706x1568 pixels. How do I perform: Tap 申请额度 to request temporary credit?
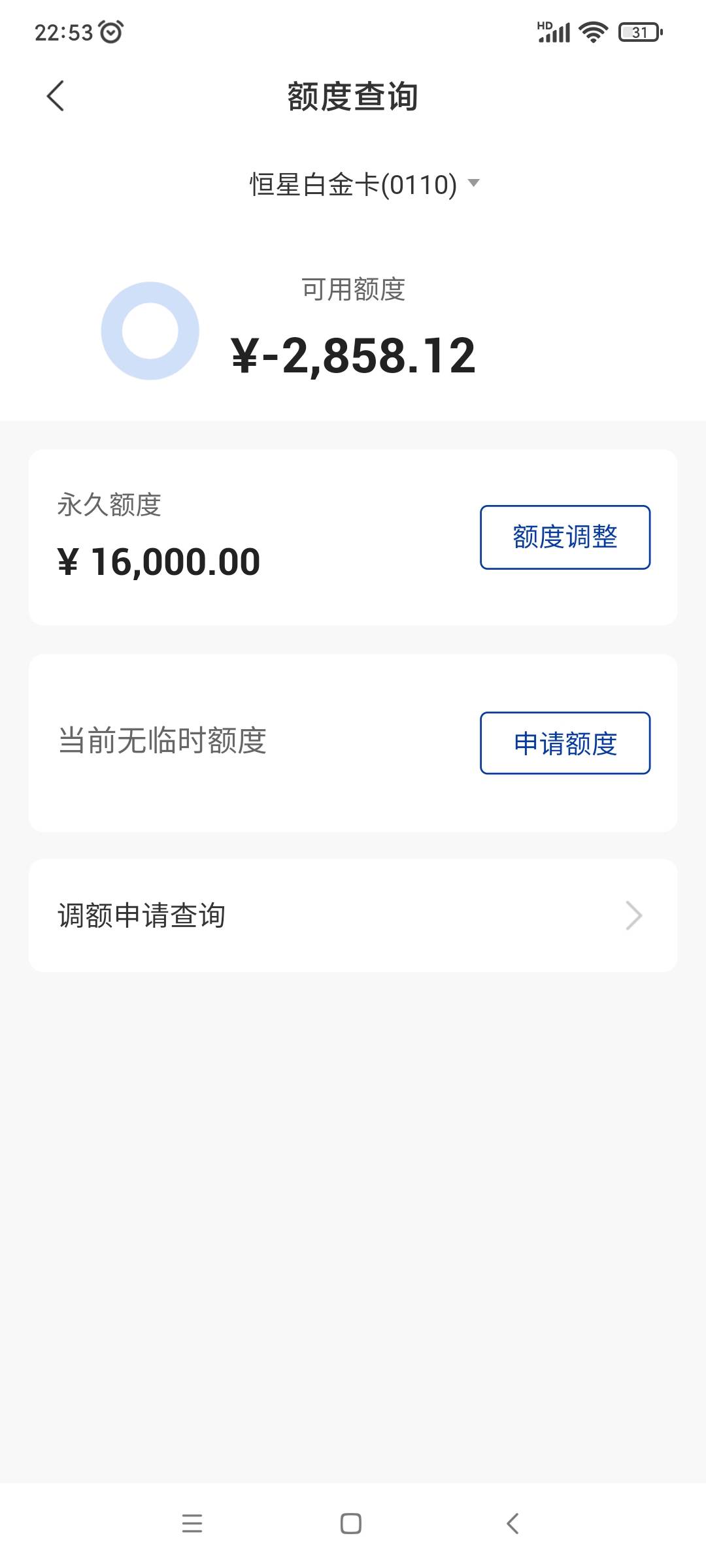[x=565, y=743]
